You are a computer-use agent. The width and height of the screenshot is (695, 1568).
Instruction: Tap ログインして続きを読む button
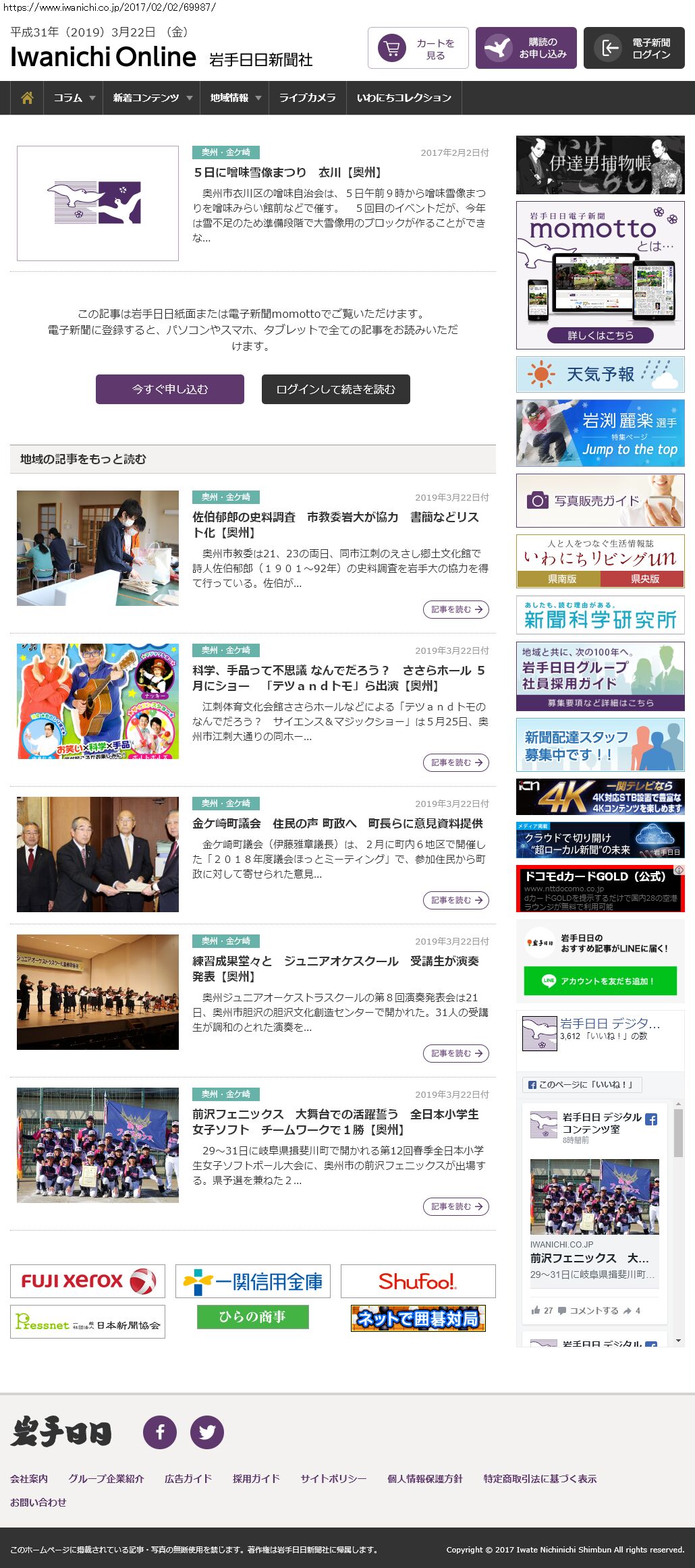tap(335, 389)
